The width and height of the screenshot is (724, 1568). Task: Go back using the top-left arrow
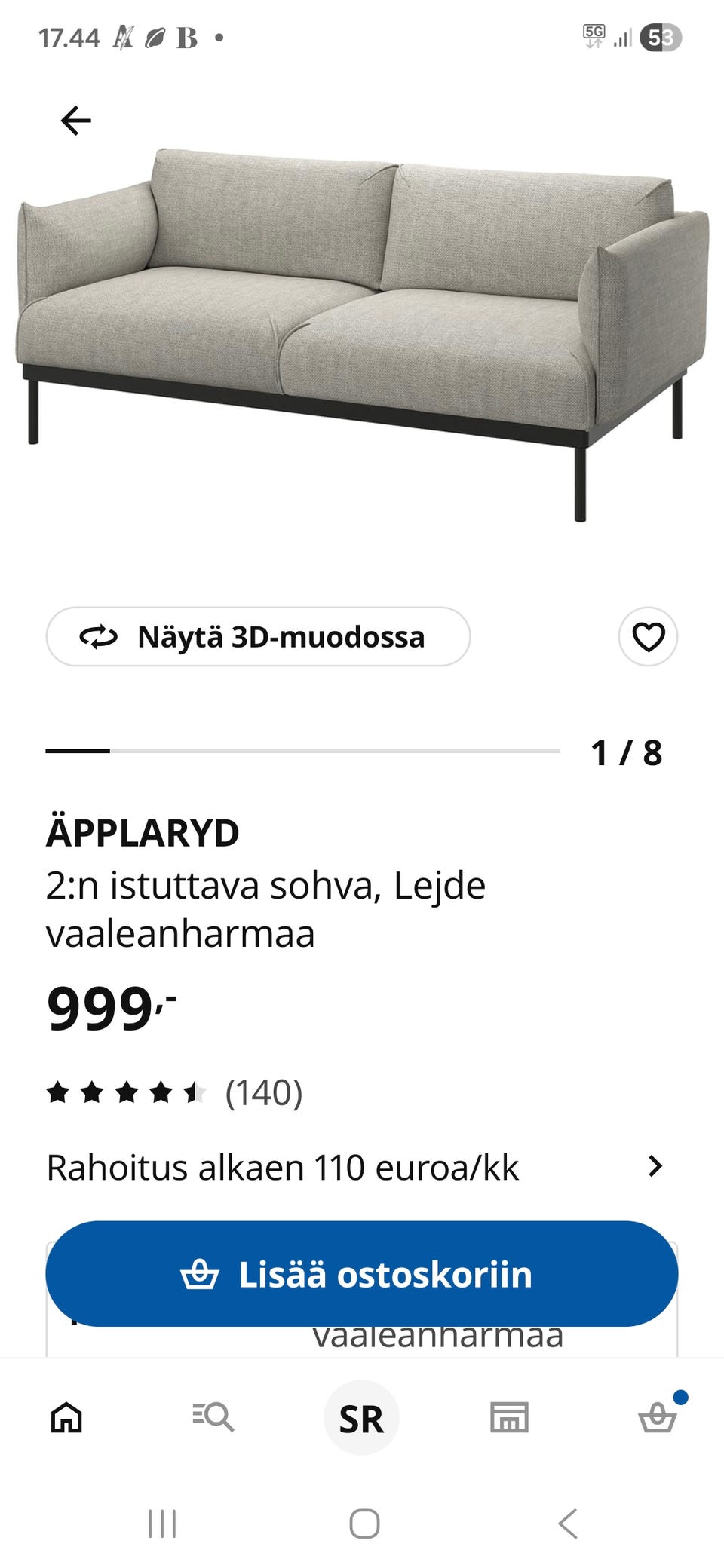coord(75,119)
